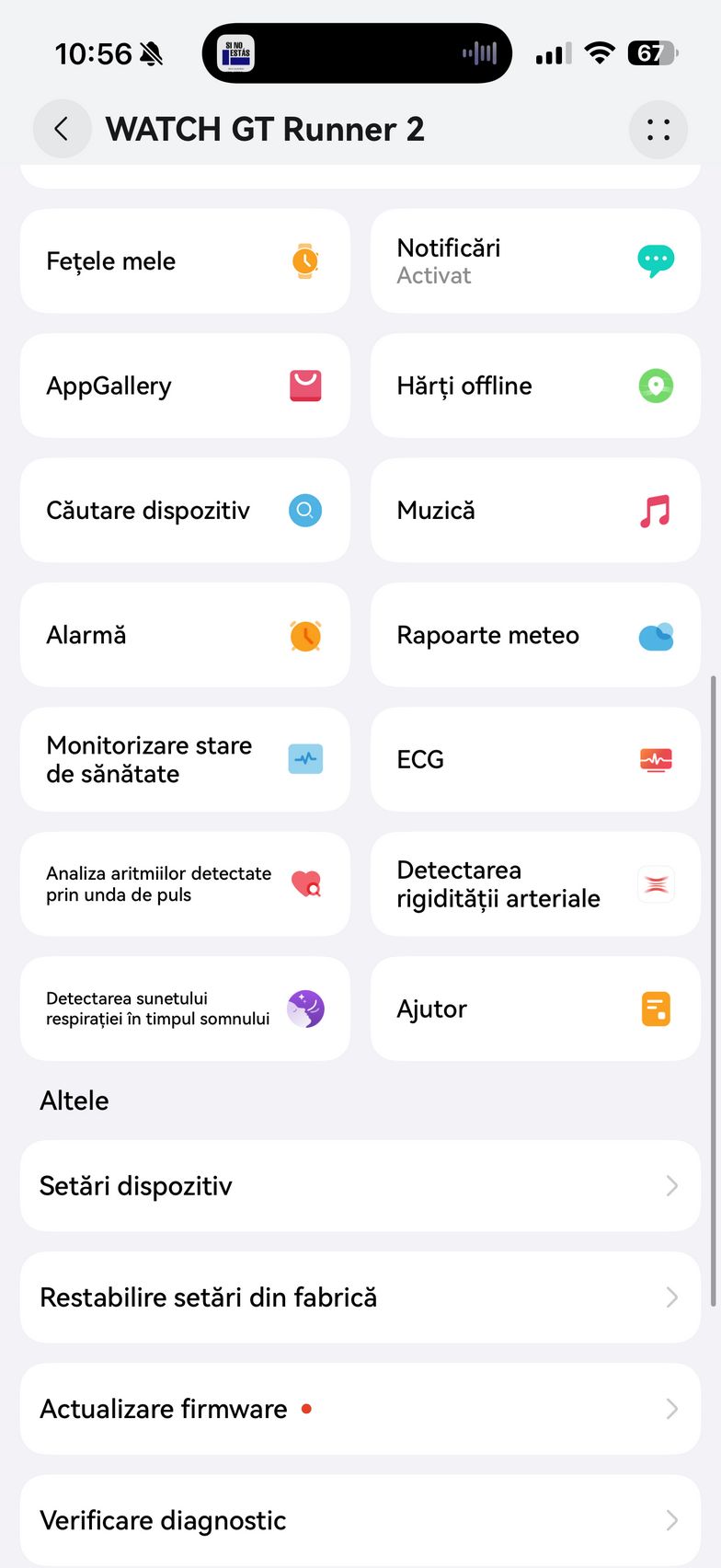This screenshot has width=721, height=1568.
Task: Open the Muzică card
Action: tap(535, 511)
